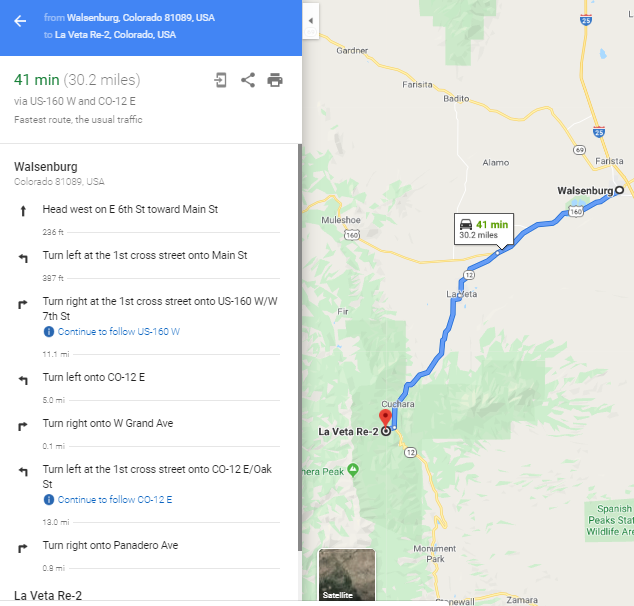Select the step Turn right onto Panadero Ave
This screenshot has height=606, width=634.
coord(110,546)
